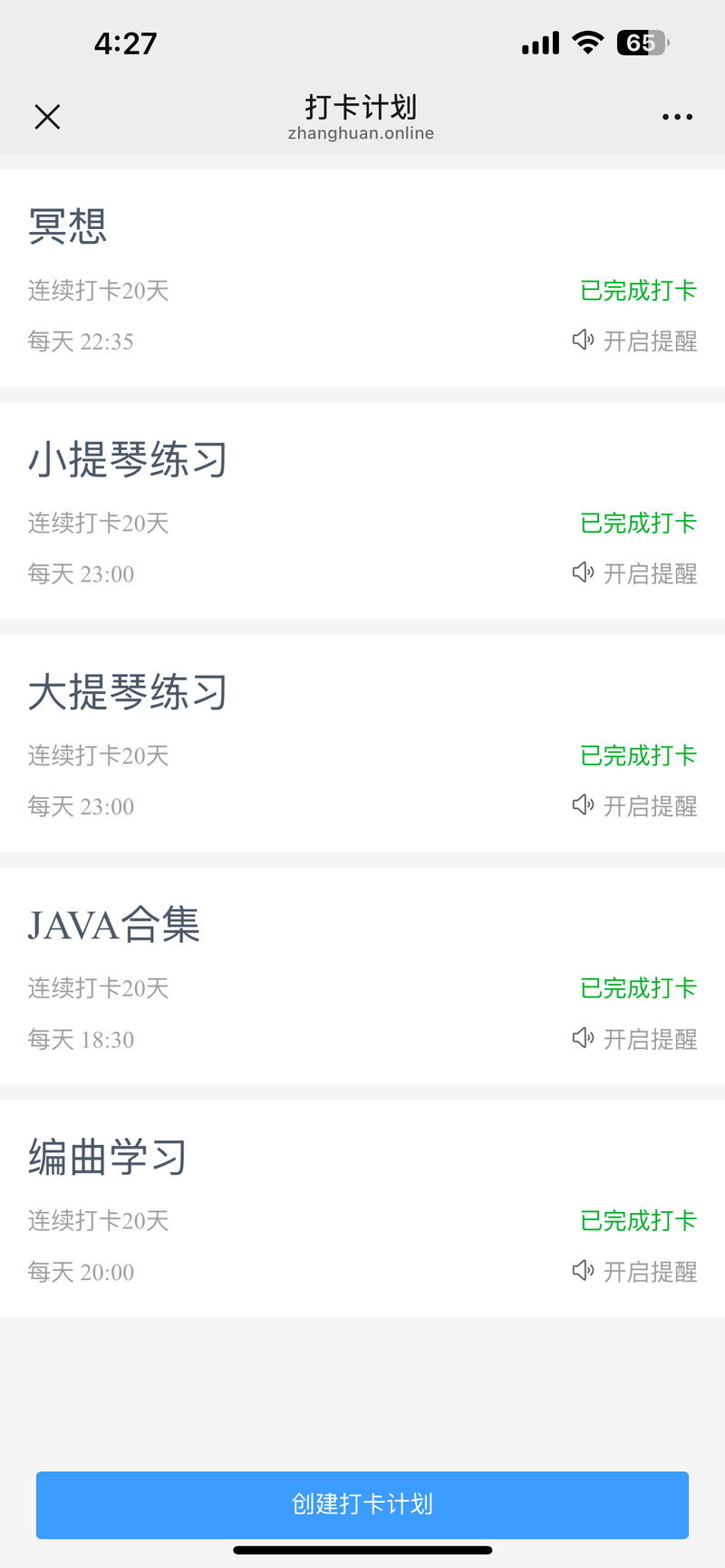Enable 开启提醒 for 大提琴练习
Viewport: 725px width, 1568px height.
click(634, 806)
